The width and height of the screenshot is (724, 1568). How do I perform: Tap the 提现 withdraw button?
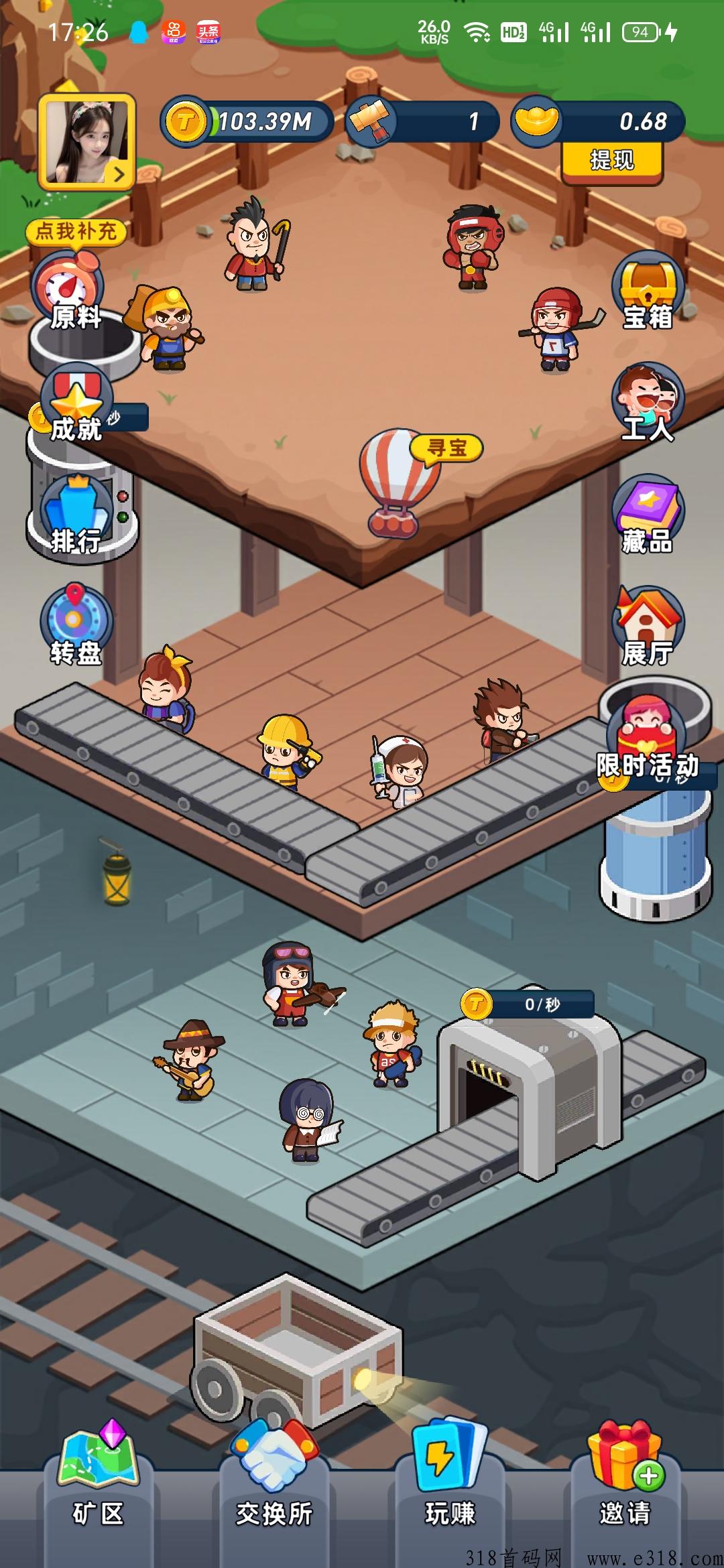[611, 161]
